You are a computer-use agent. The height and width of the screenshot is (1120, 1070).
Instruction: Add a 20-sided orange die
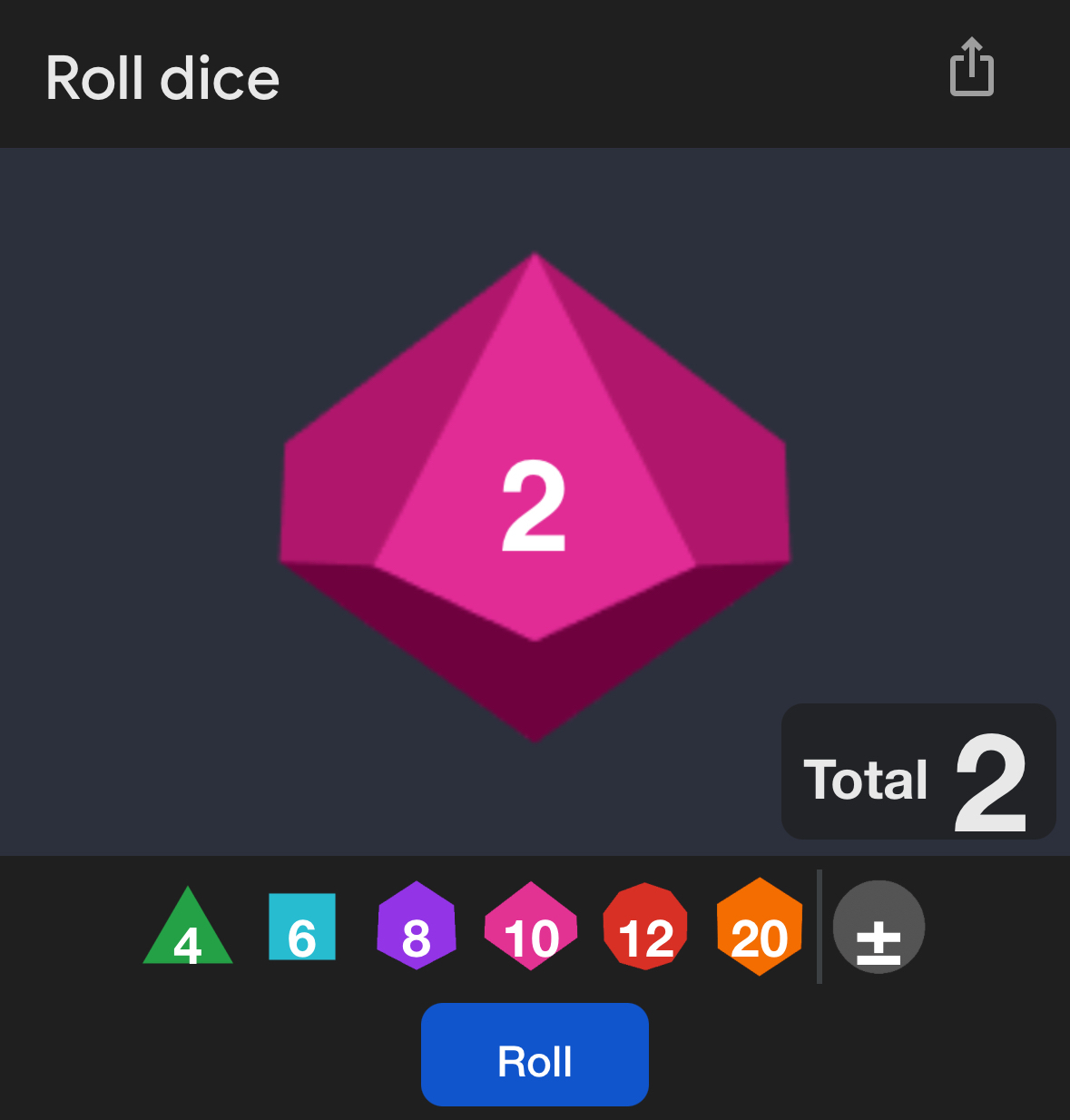(x=760, y=927)
